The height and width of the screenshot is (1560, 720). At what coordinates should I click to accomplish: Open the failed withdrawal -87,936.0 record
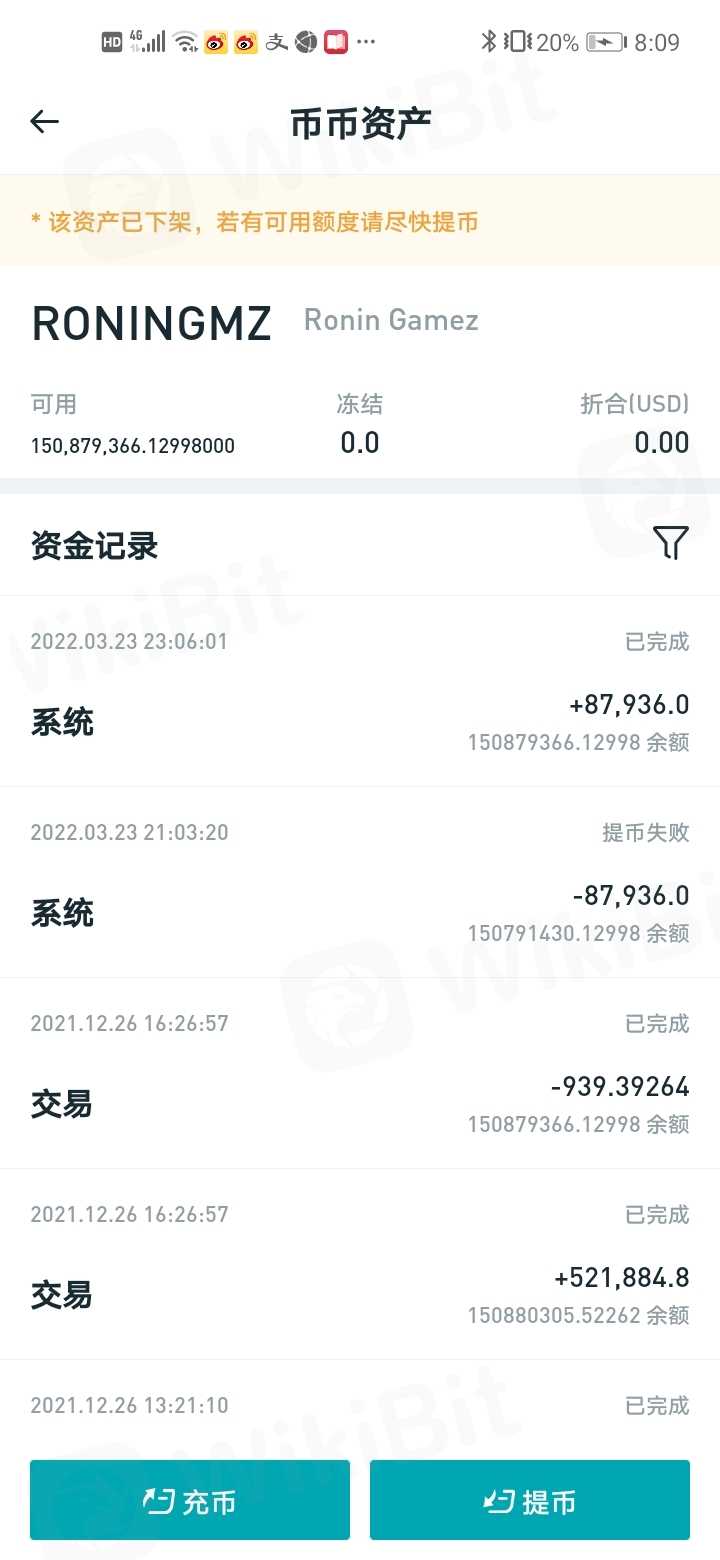click(x=360, y=883)
